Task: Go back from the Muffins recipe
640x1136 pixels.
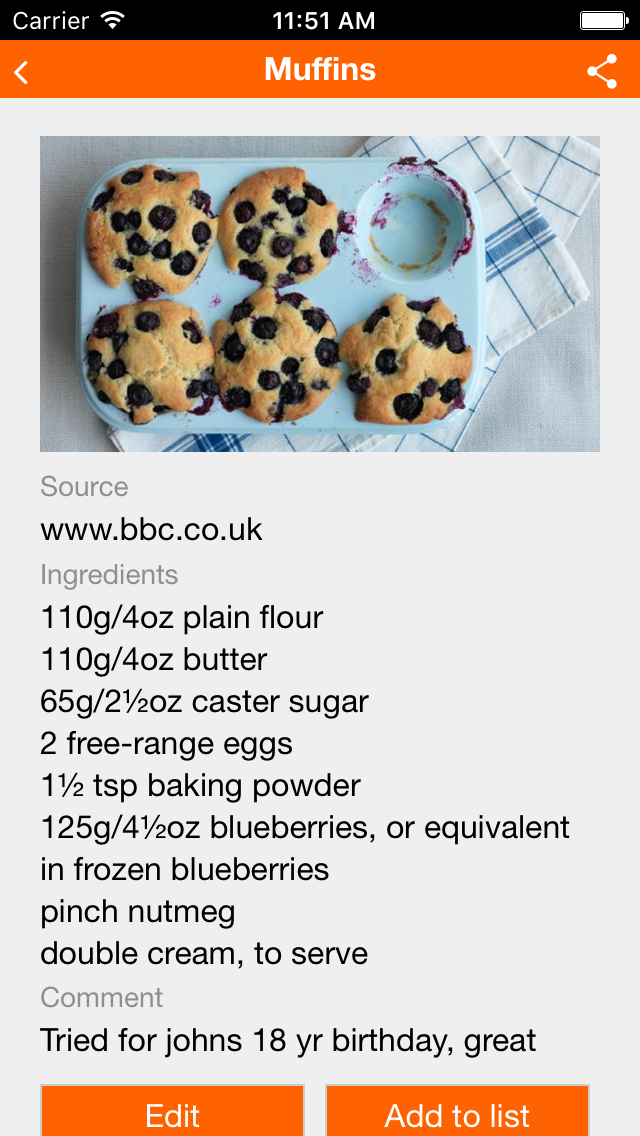Action: click(22, 71)
